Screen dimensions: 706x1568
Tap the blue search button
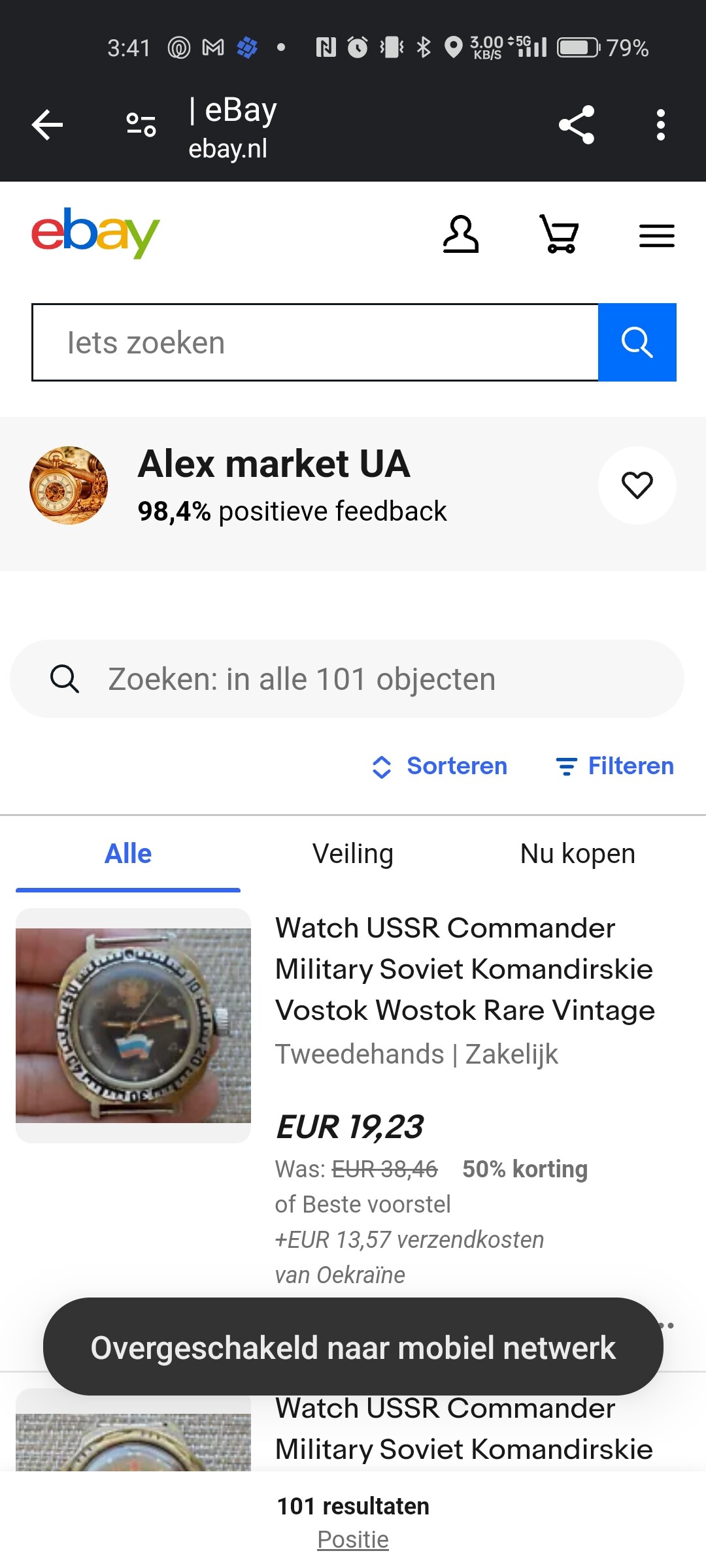tap(637, 342)
